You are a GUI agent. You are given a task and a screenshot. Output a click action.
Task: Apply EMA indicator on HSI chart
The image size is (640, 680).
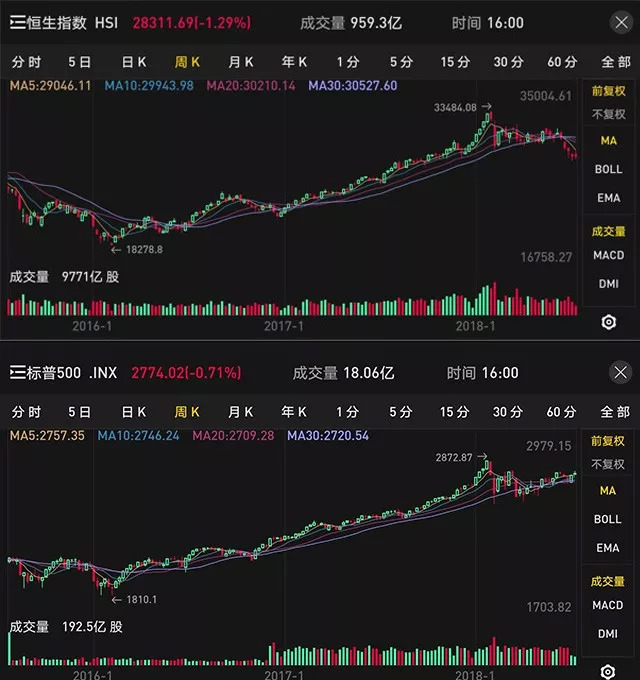click(x=609, y=198)
